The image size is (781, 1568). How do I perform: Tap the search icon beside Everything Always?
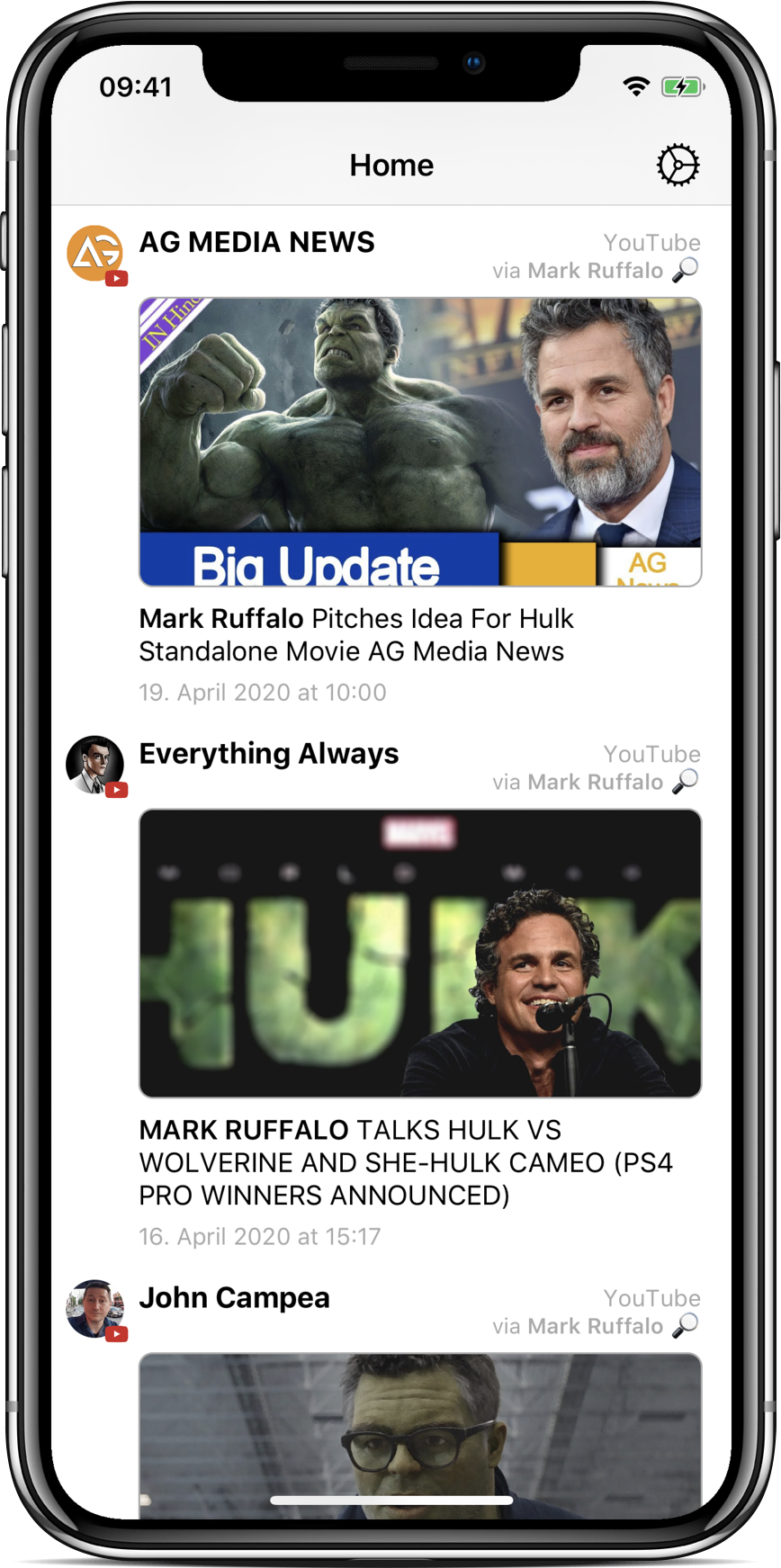[686, 781]
